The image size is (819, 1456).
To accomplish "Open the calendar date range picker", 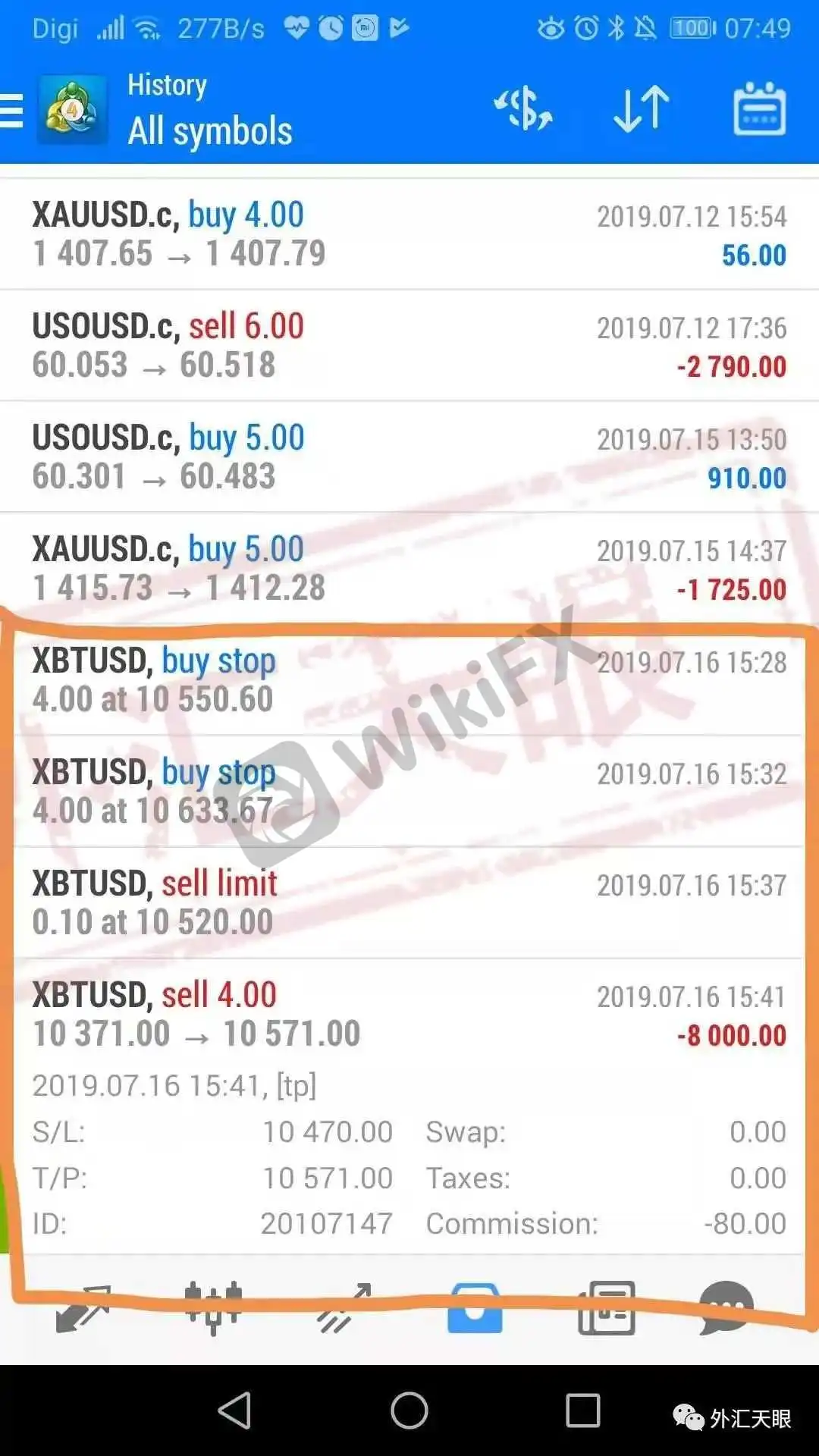I will pyautogui.click(x=759, y=110).
